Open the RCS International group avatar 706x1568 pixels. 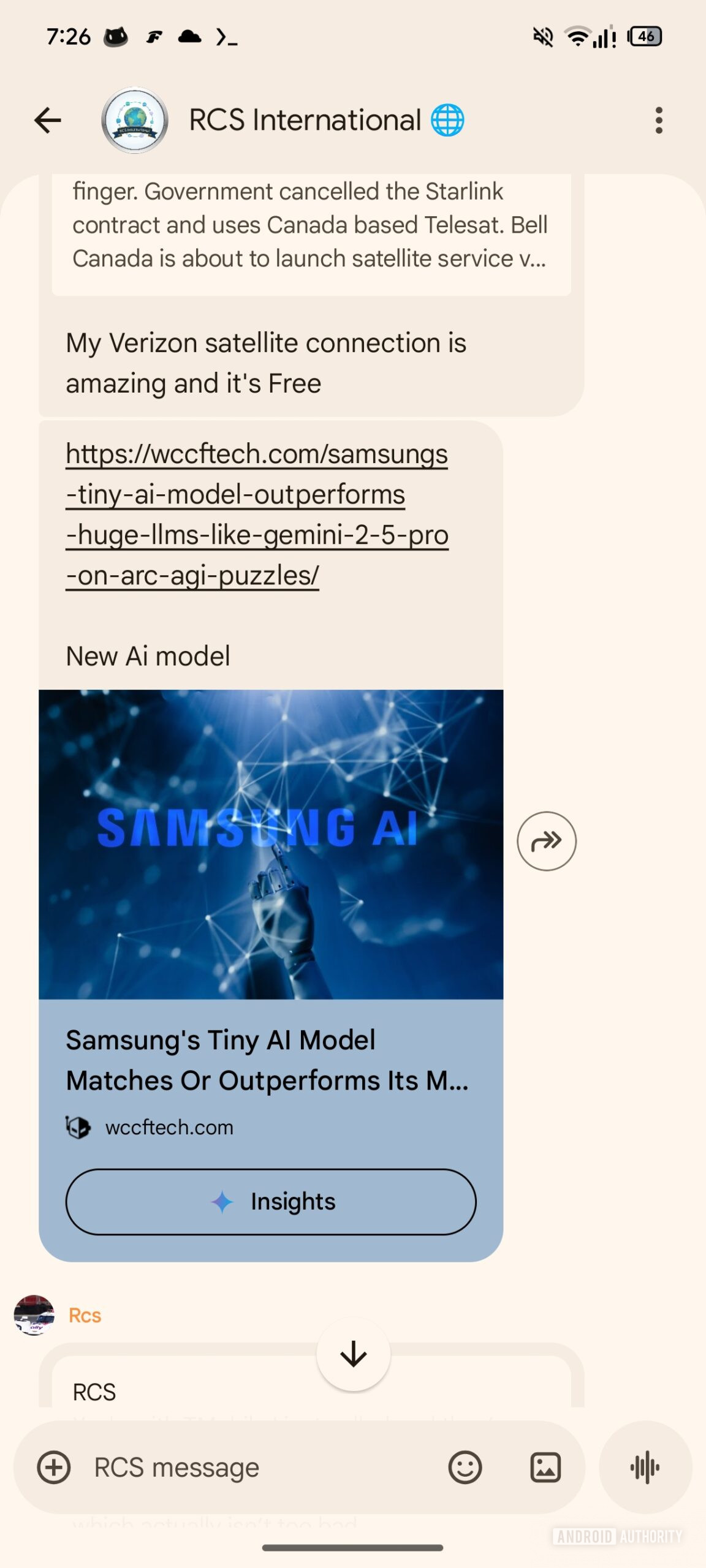pos(135,120)
